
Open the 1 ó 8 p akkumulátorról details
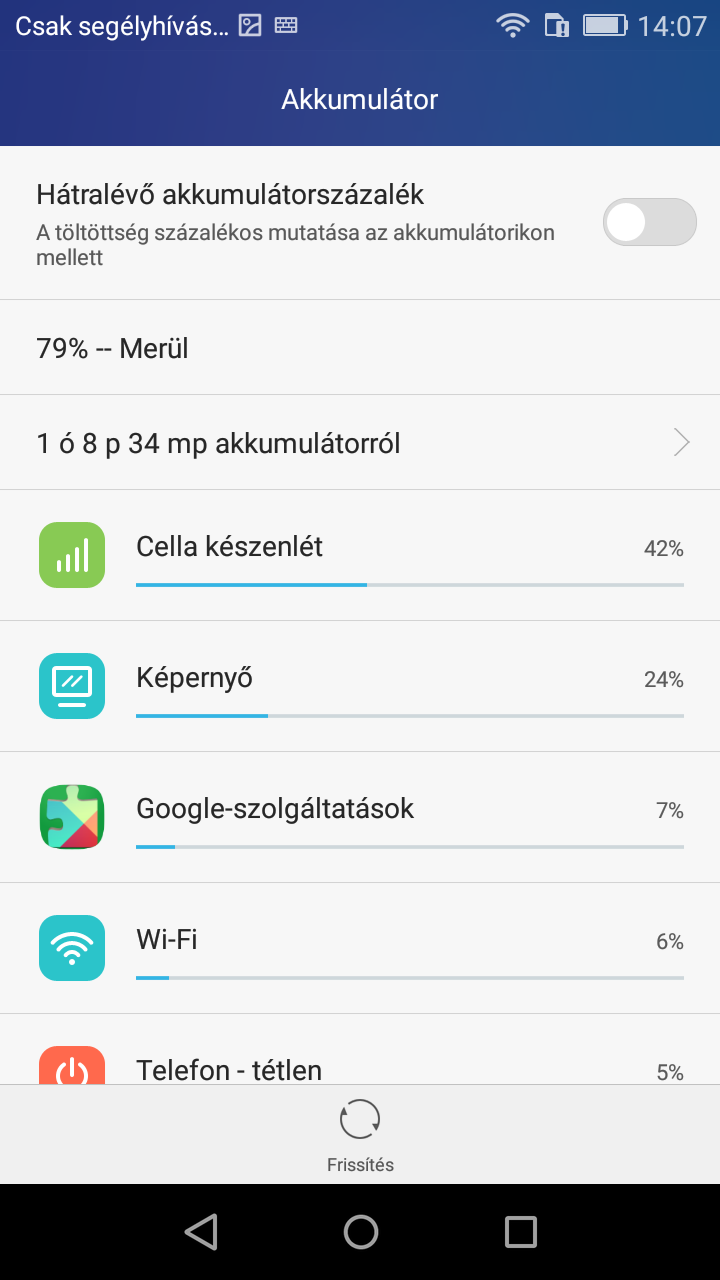[360, 442]
